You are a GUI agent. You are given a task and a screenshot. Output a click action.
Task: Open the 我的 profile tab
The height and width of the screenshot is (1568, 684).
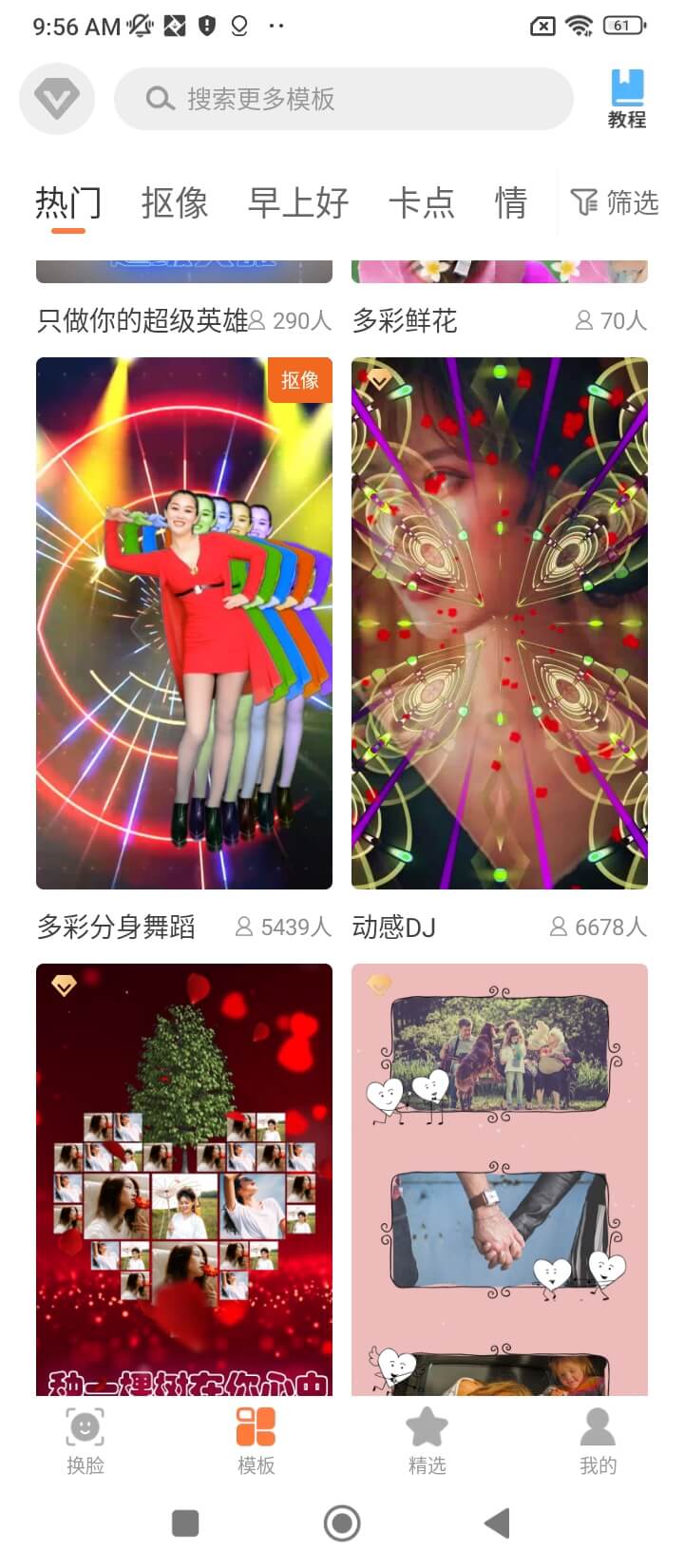(x=598, y=1440)
